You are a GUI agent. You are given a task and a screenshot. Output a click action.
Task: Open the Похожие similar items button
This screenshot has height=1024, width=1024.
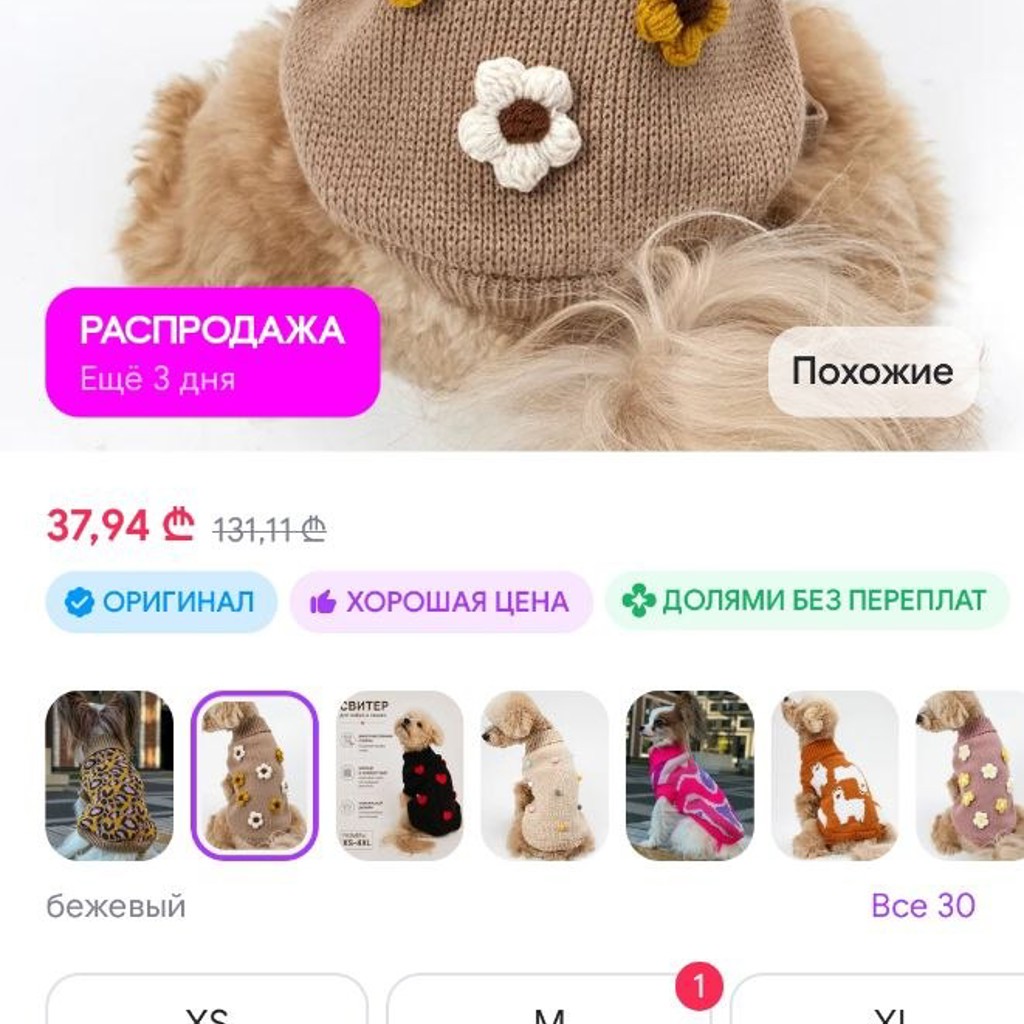[x=873, y=371]
